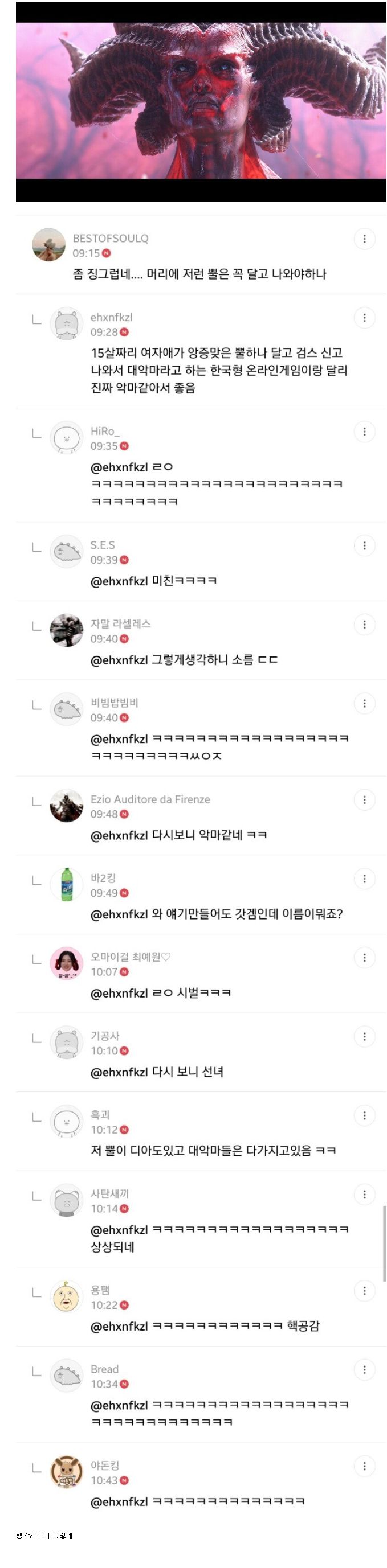Show more options for 자말 라셀레스's reply
Image resolution: width=387 pixels, height=1568 pixels.
tap(364, 625)
